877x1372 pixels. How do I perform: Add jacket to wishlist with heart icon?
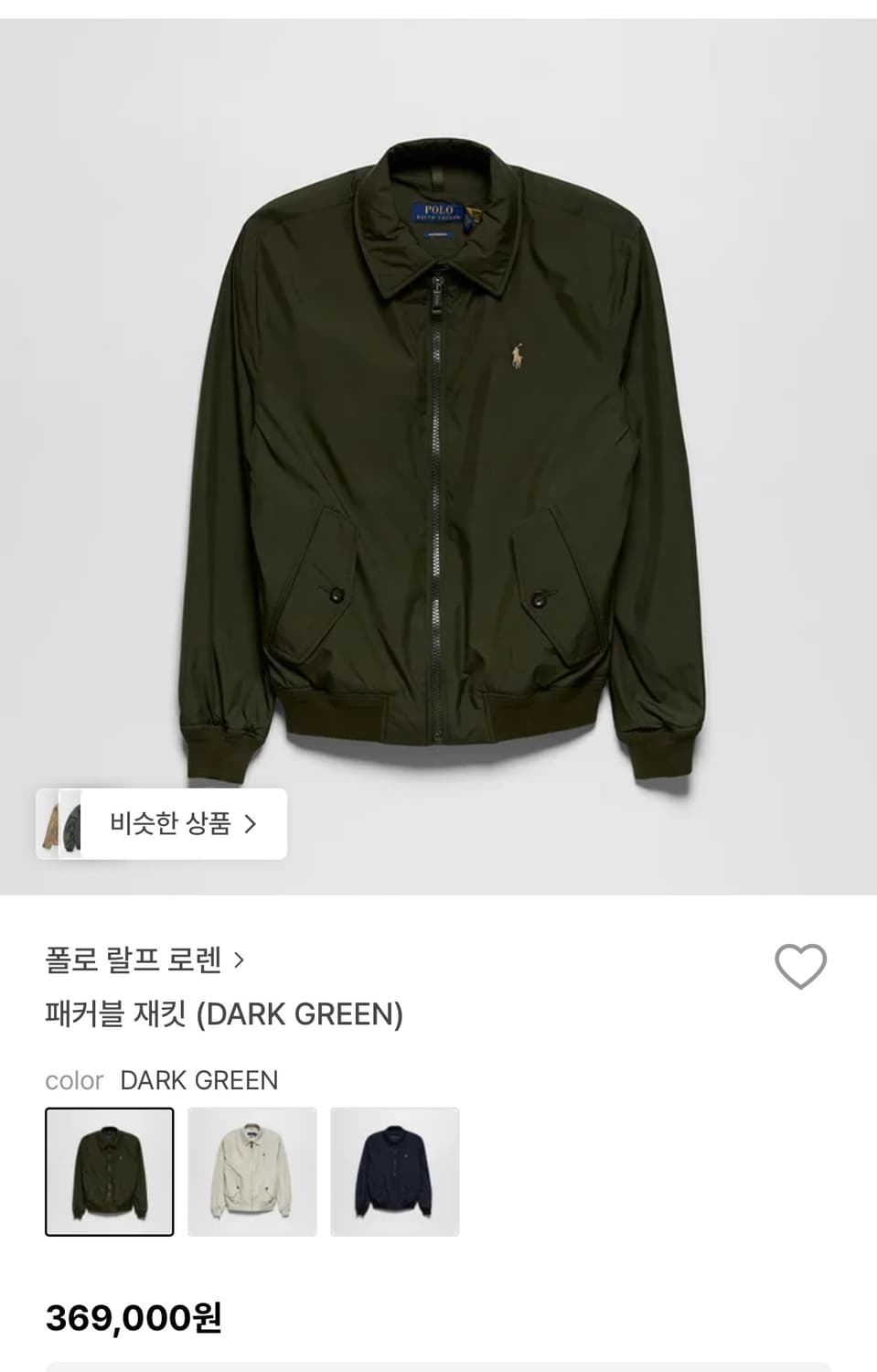(x=800, y=966)
